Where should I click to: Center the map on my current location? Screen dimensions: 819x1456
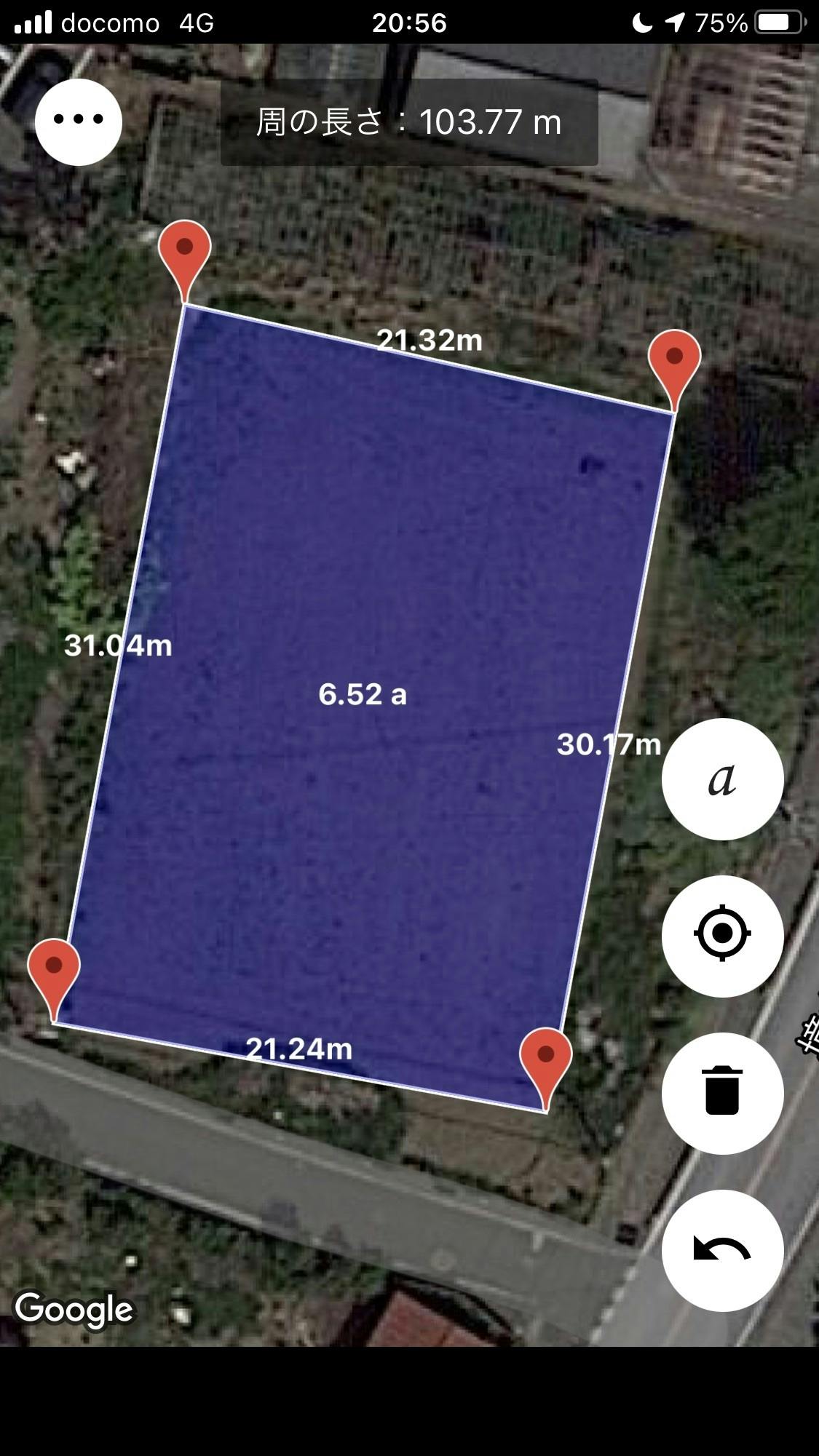(x=722, y=936)
